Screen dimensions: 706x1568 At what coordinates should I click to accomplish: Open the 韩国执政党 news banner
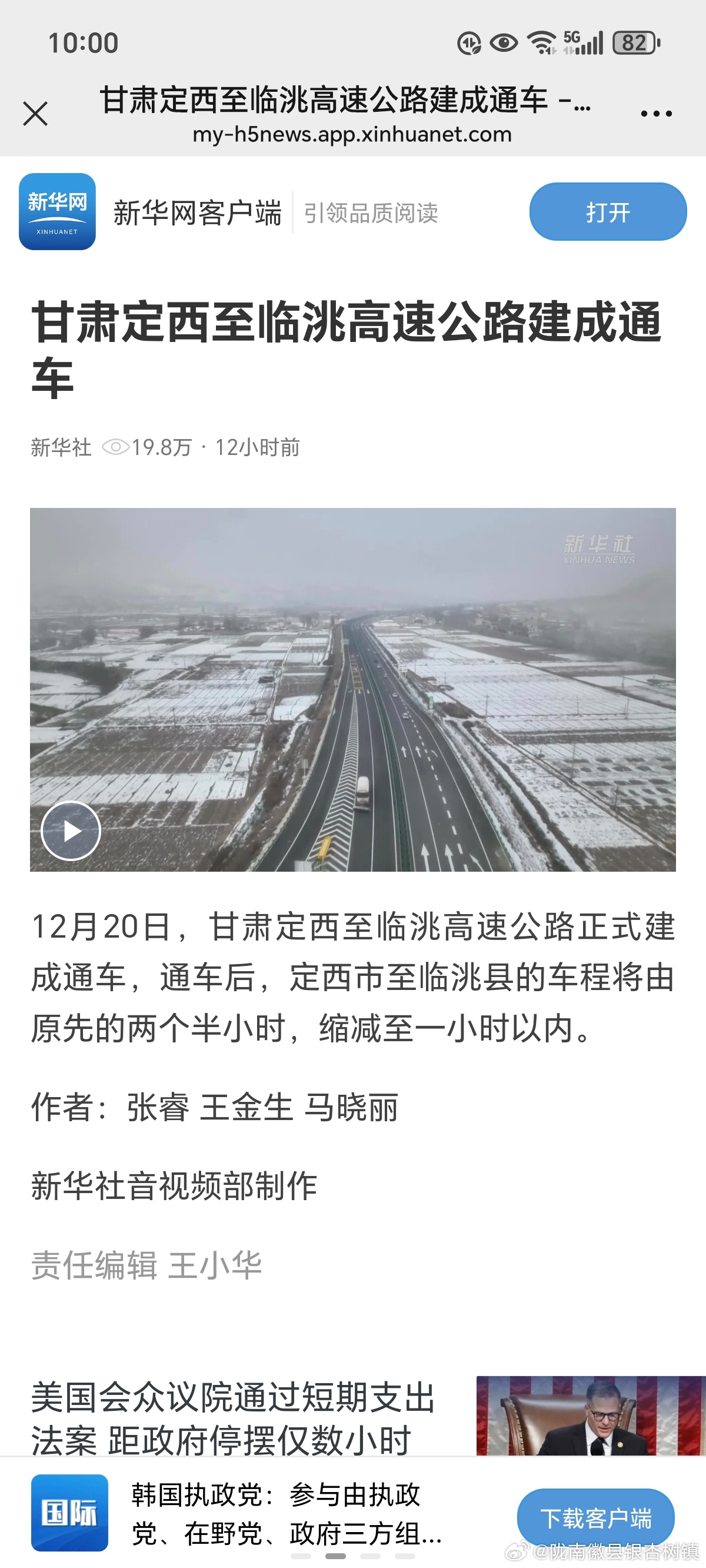point(286,1513)
